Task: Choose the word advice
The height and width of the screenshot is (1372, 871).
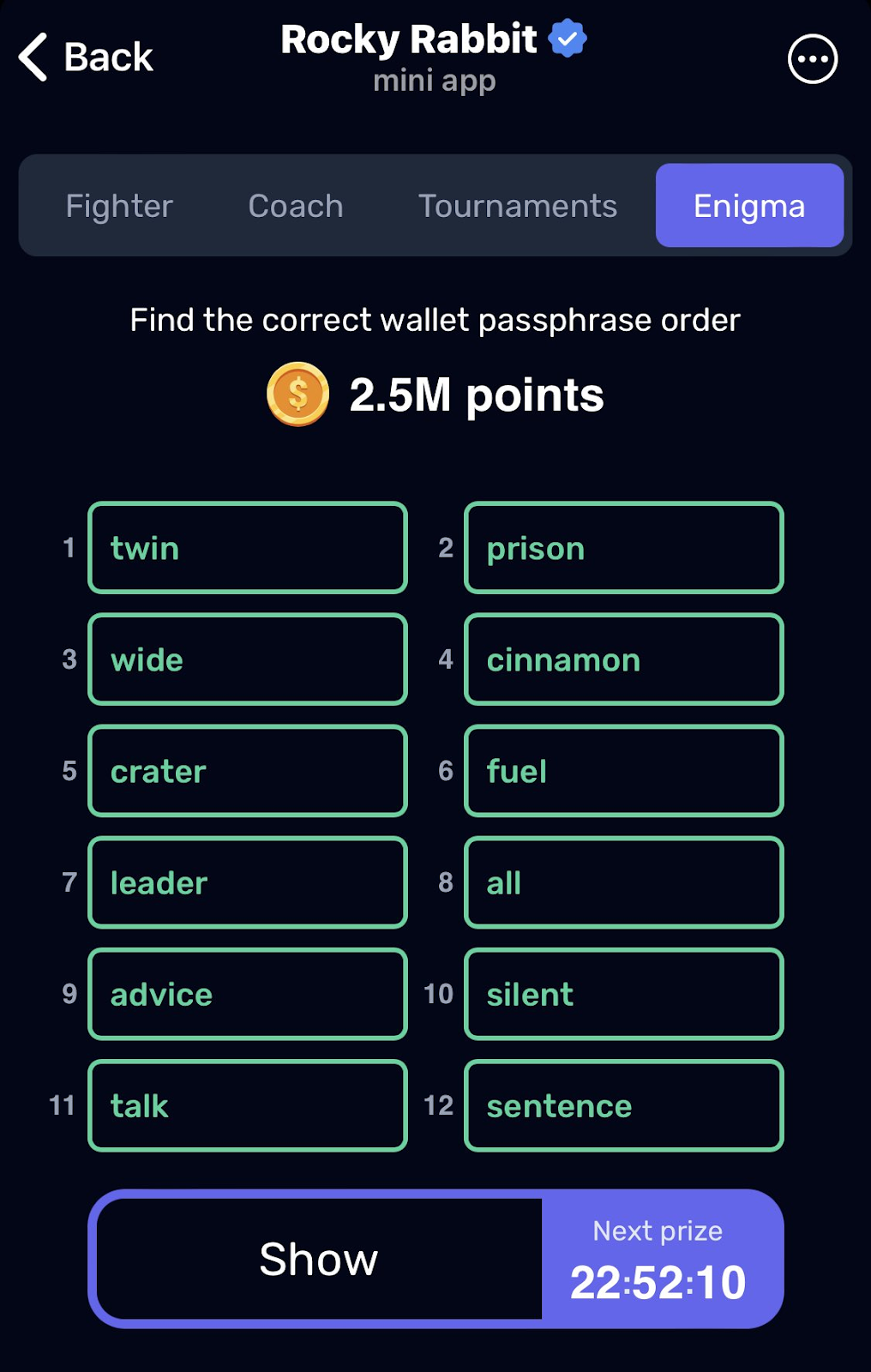Action: pyautogui.click(x=247, y=994)
